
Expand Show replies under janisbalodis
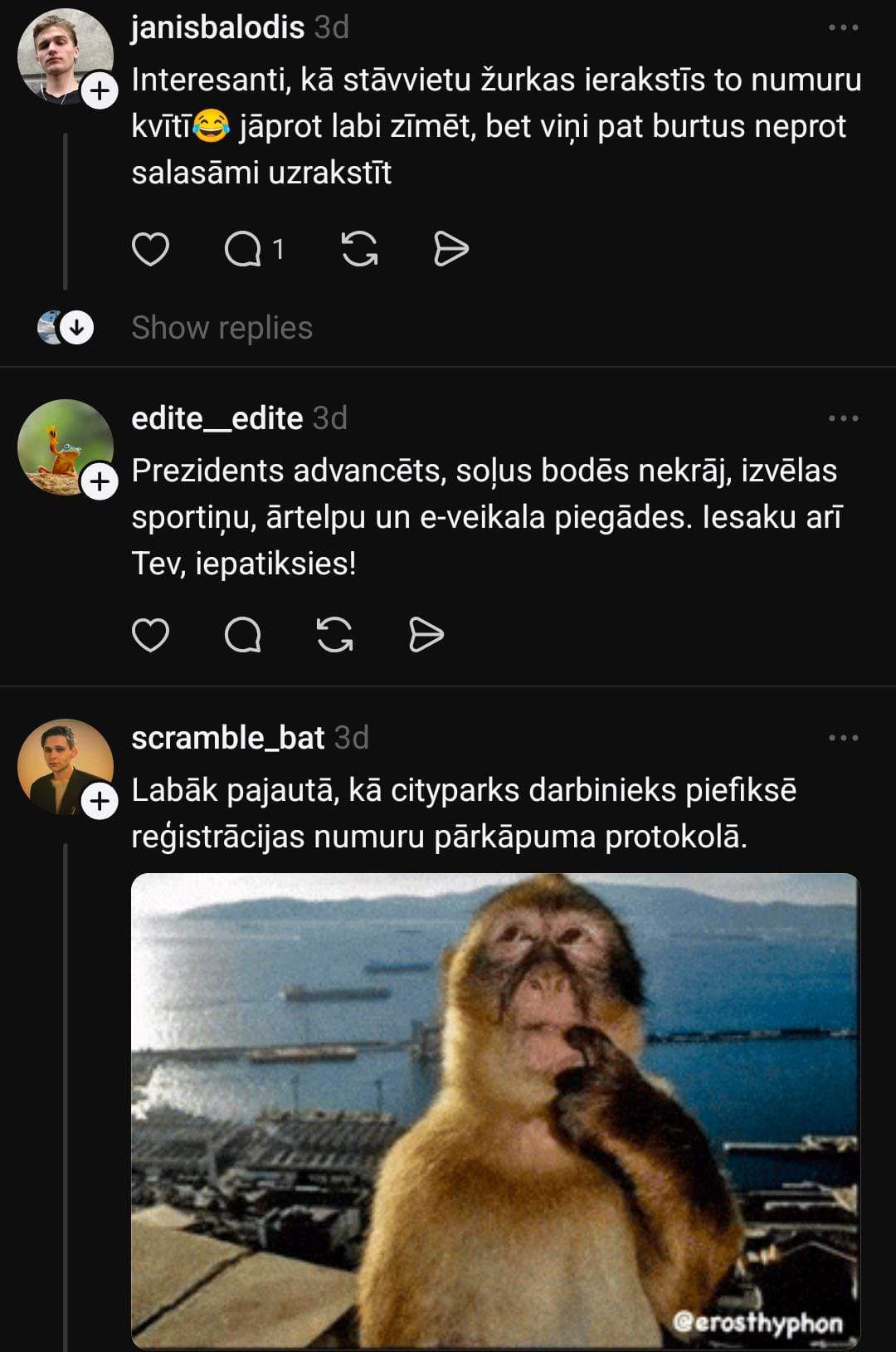[222, 328]
